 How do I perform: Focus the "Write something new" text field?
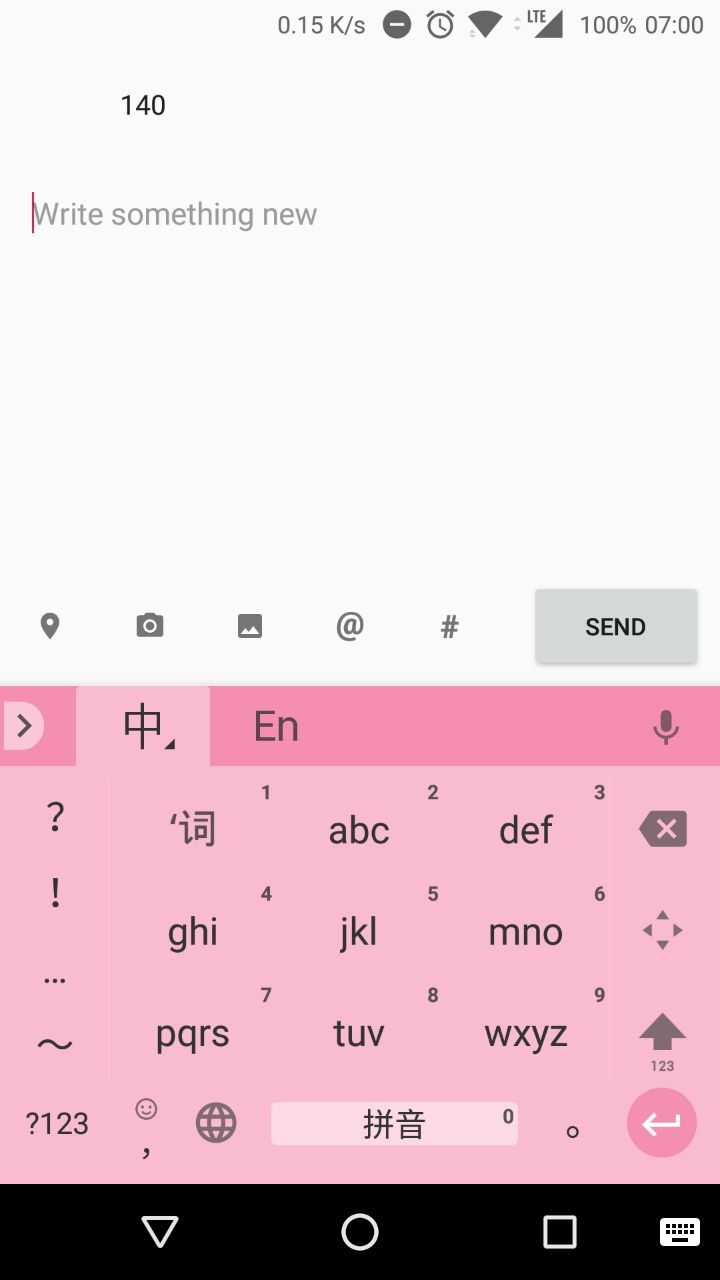[x=360, y=214]
